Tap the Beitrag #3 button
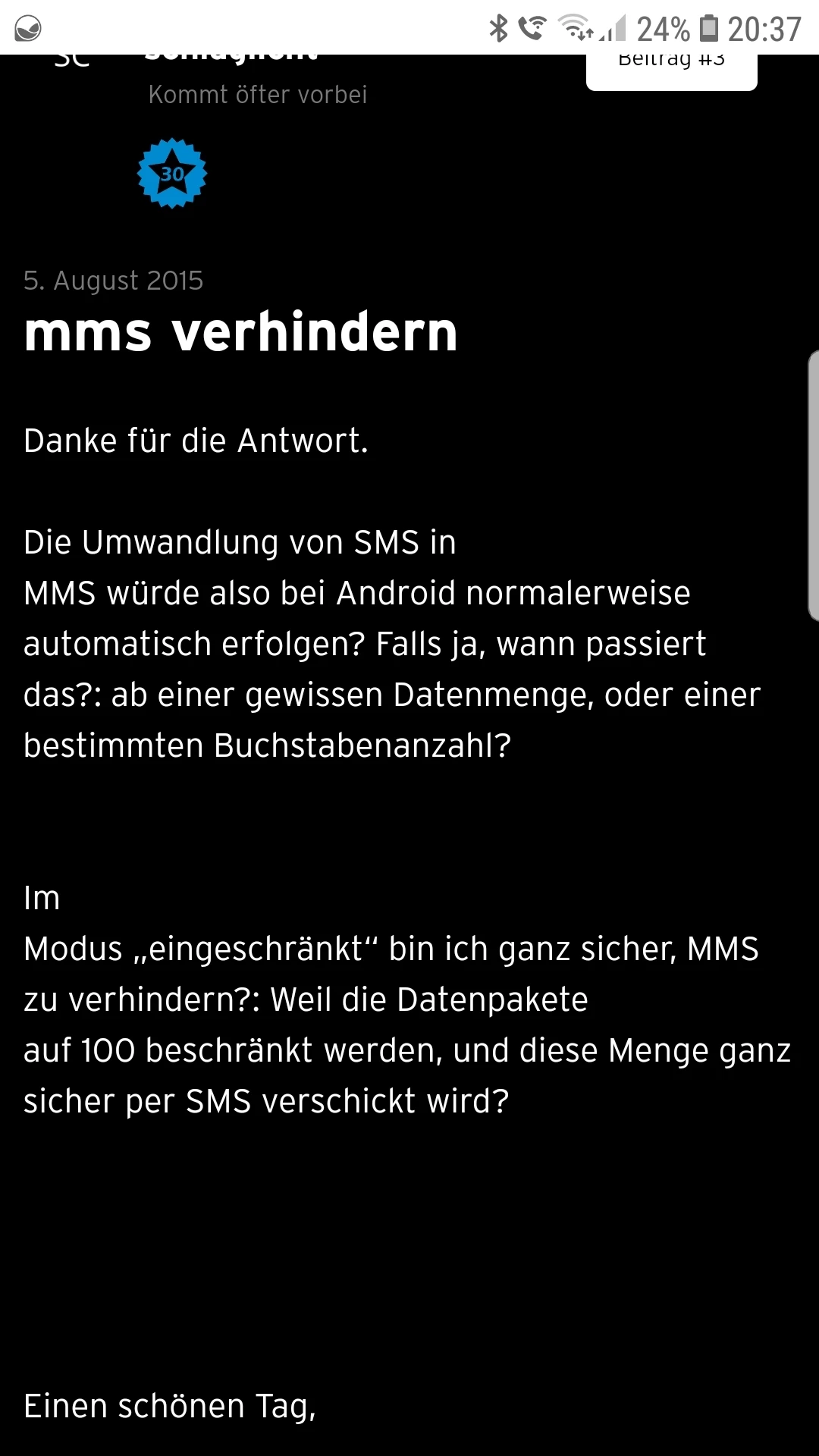This screenshot has width=819, height=1456. 671,71
